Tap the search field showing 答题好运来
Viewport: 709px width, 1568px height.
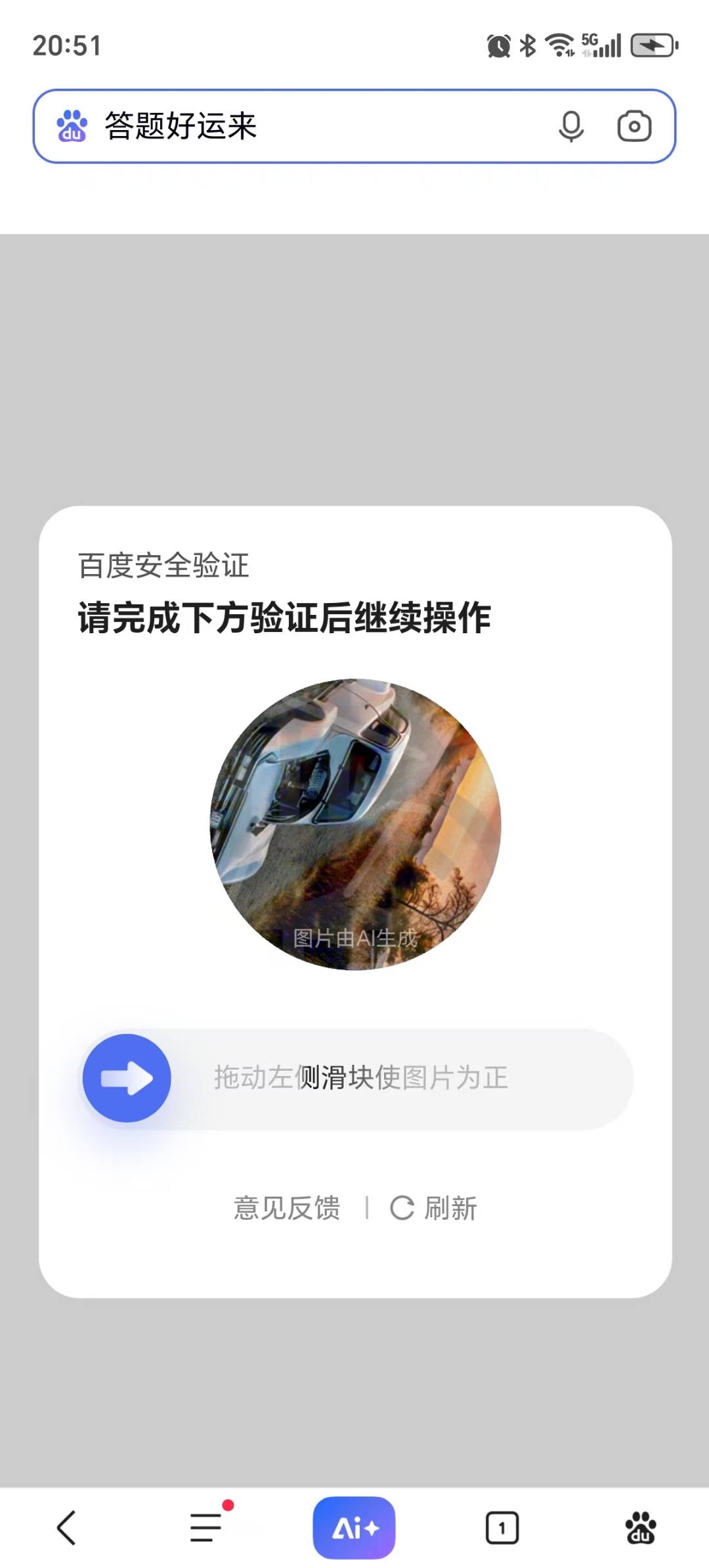[x=263, y=126]
